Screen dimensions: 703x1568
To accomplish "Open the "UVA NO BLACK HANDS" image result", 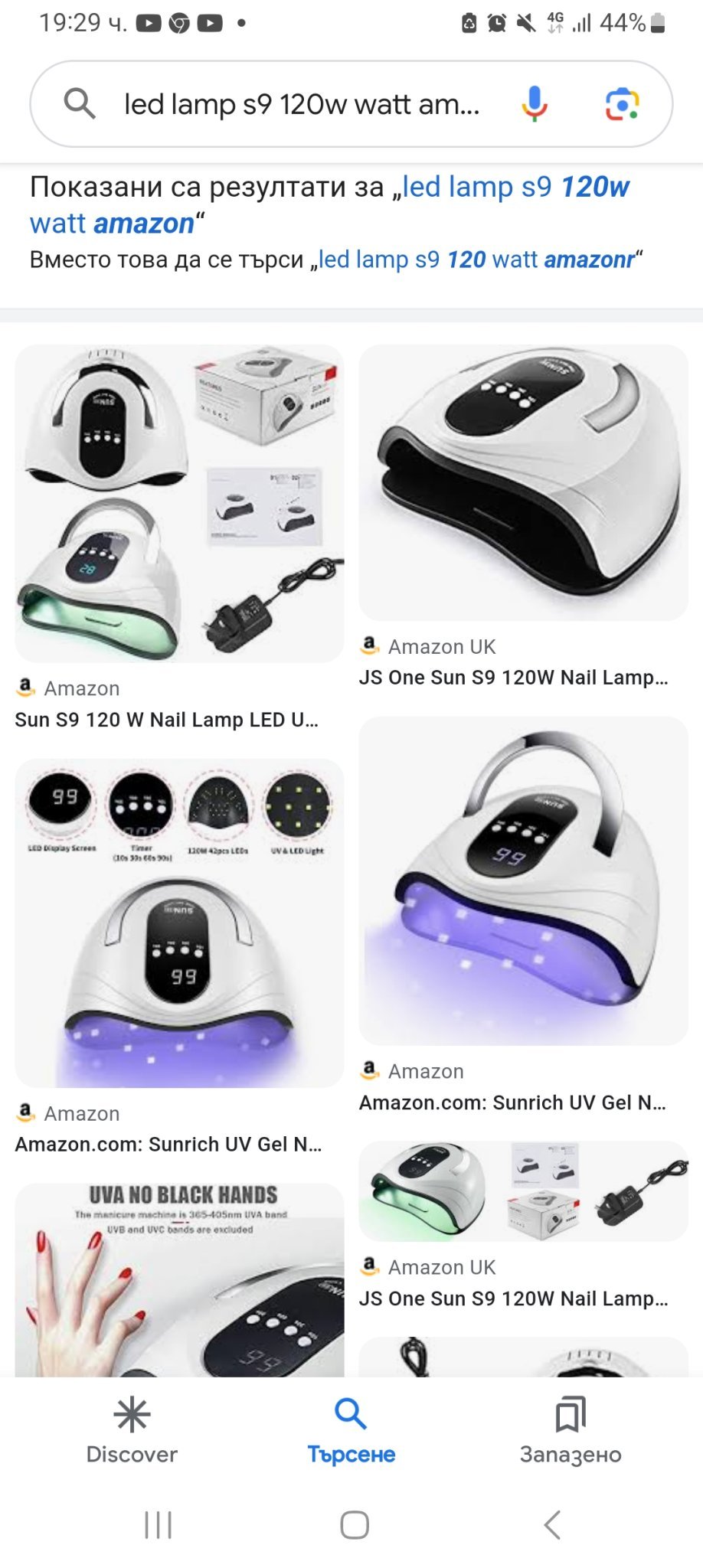I will 179,1279.
